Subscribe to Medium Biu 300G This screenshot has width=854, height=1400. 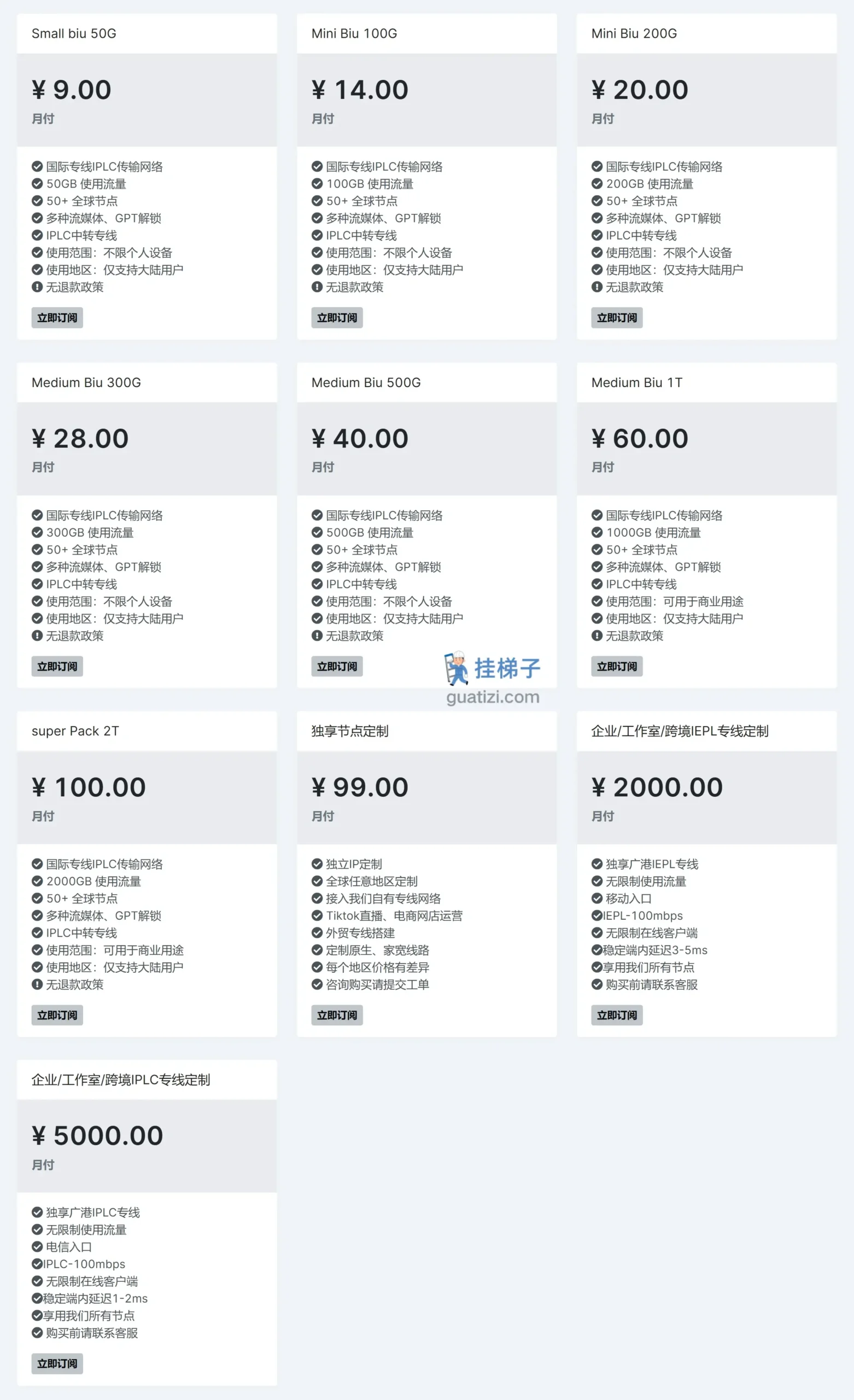tap(57, 667)
